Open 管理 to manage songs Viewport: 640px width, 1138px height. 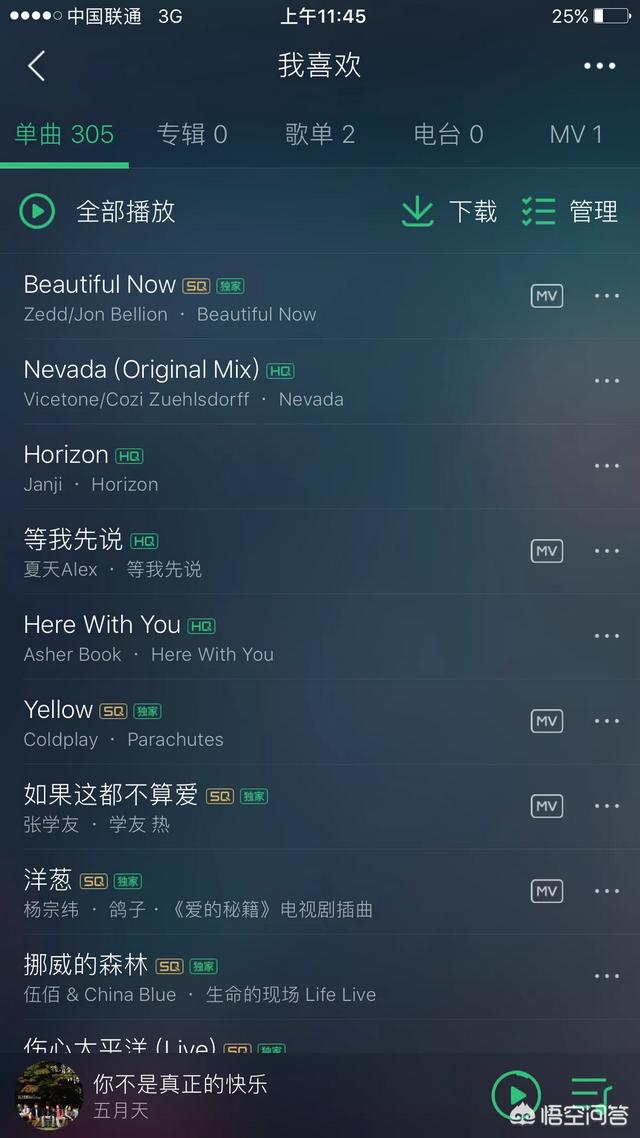(570, 211)
